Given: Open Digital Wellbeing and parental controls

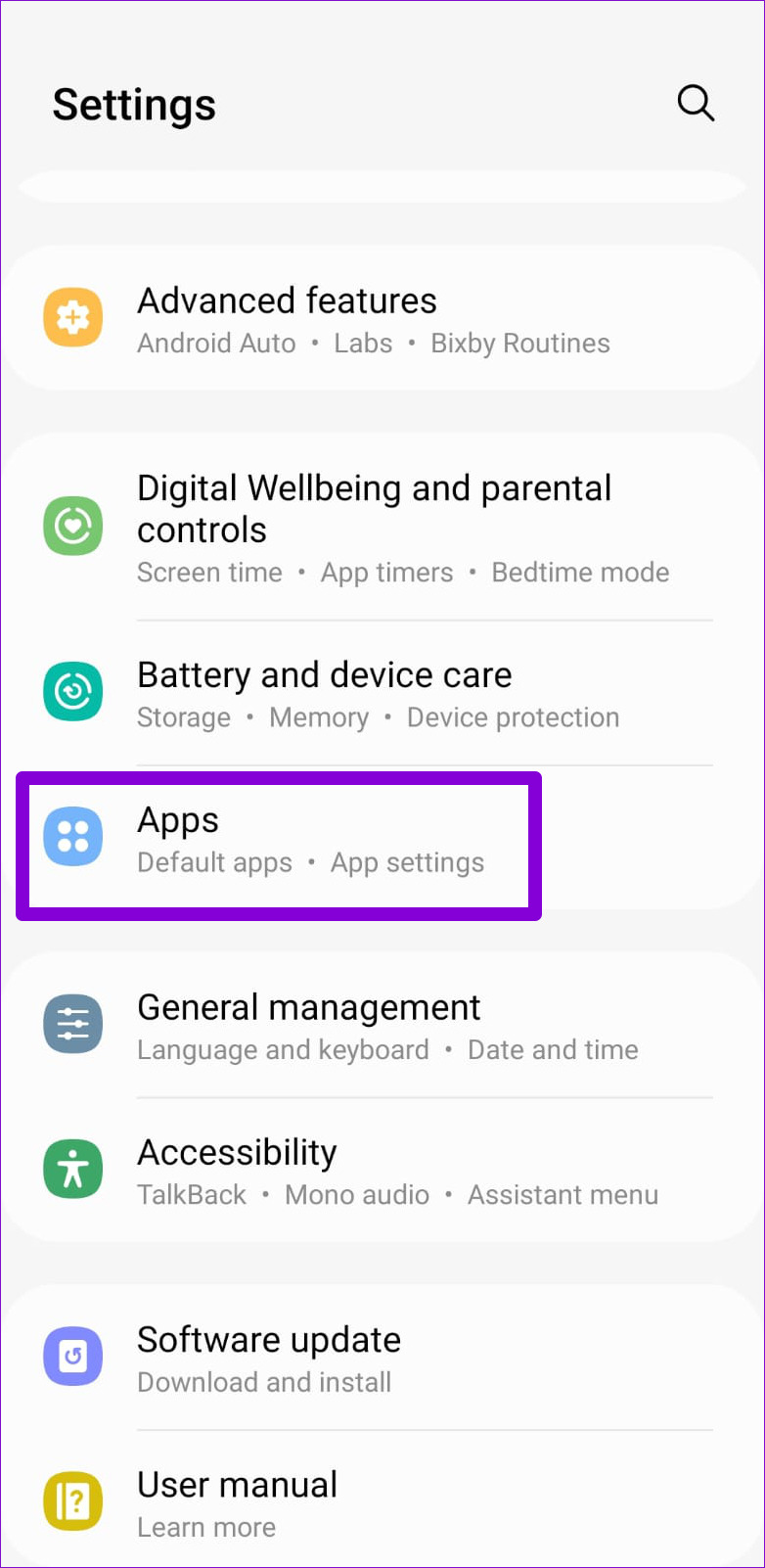Looking at the screenshot, I should click(x=382, y=528).
